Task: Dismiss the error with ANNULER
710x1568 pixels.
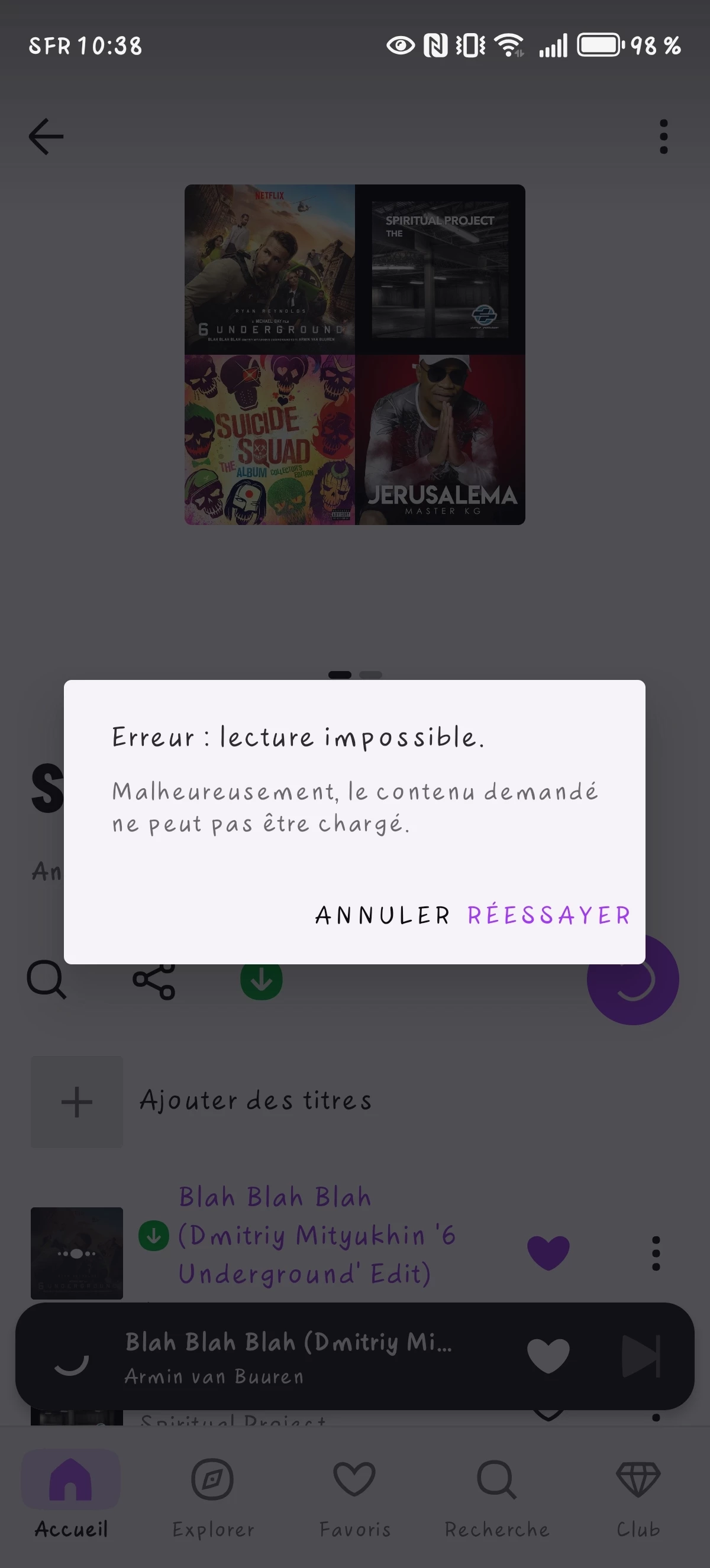Action: [x=382, y=915]
